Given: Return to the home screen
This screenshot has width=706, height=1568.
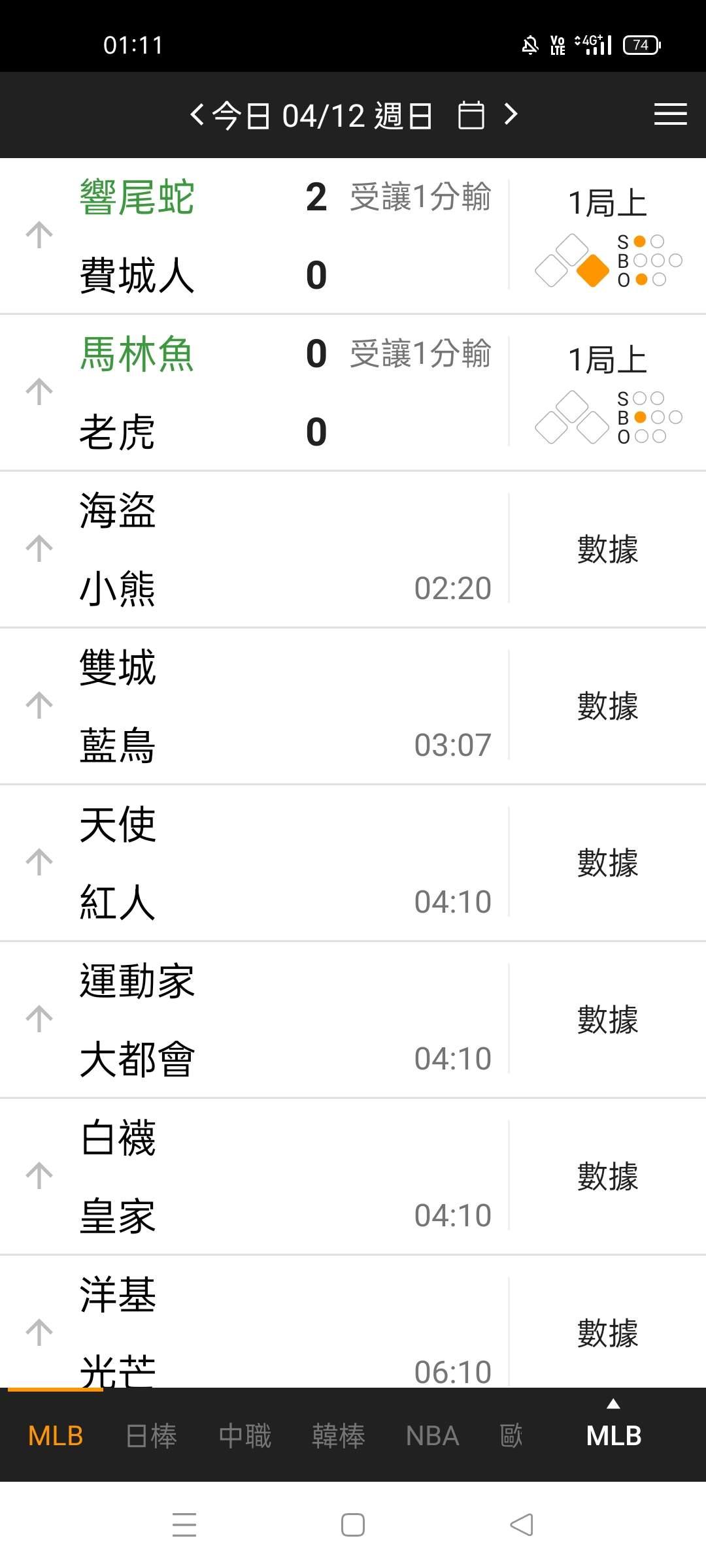Looking at the screenshot, I should click(353, 1525).
